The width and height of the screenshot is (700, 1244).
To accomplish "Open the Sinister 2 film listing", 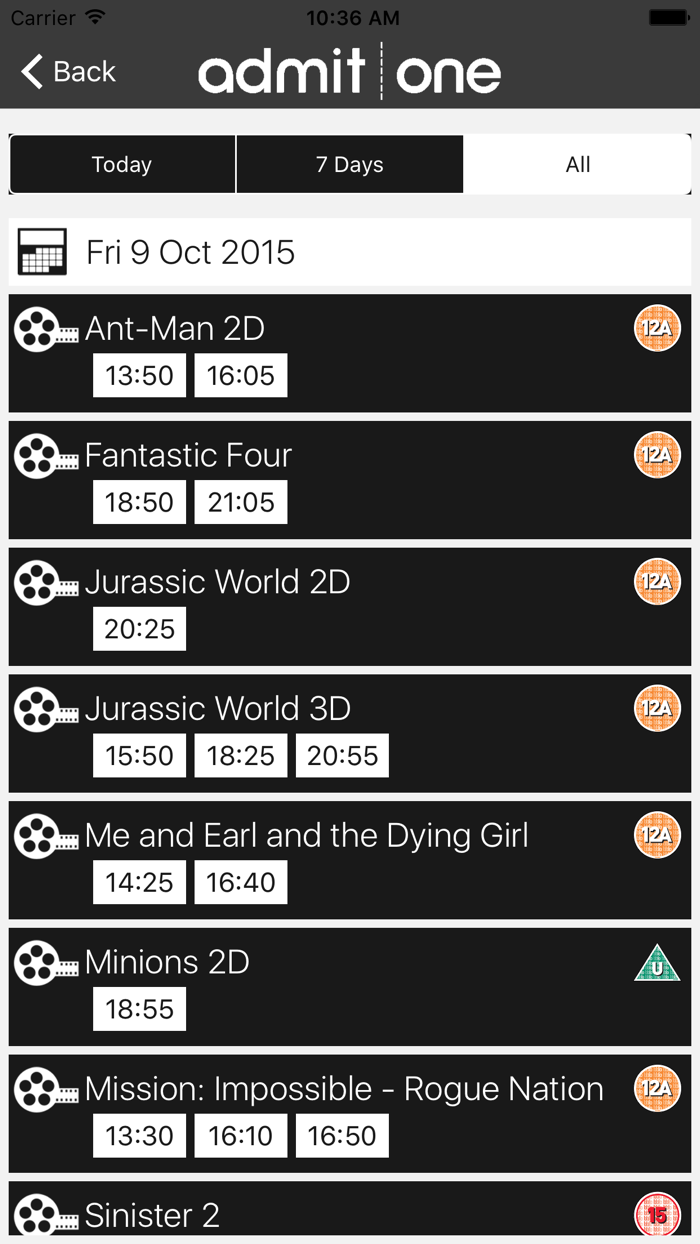I will [x=350, y=1213].
